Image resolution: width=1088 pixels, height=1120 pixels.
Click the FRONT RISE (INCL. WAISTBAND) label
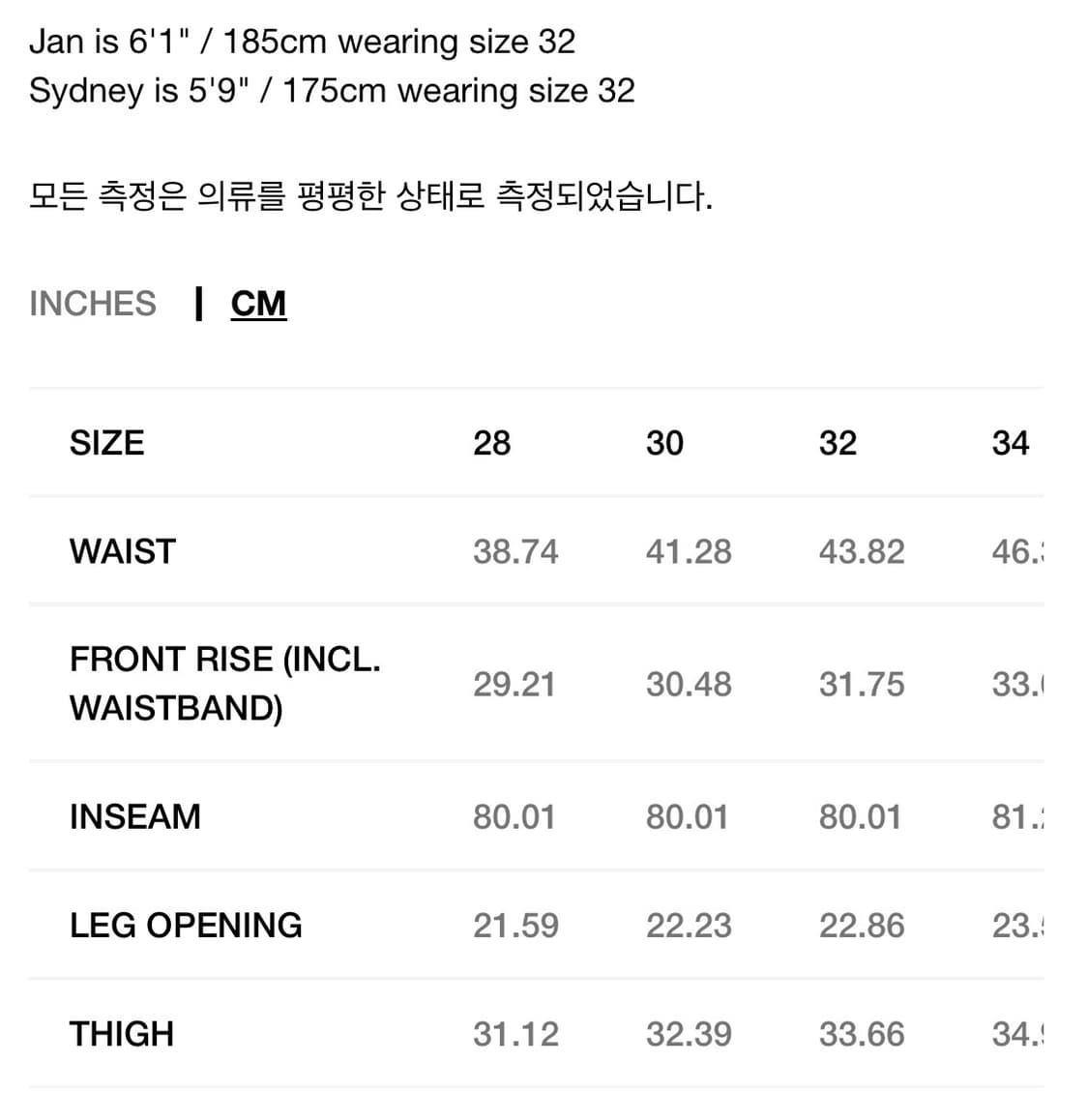(224, 683)
